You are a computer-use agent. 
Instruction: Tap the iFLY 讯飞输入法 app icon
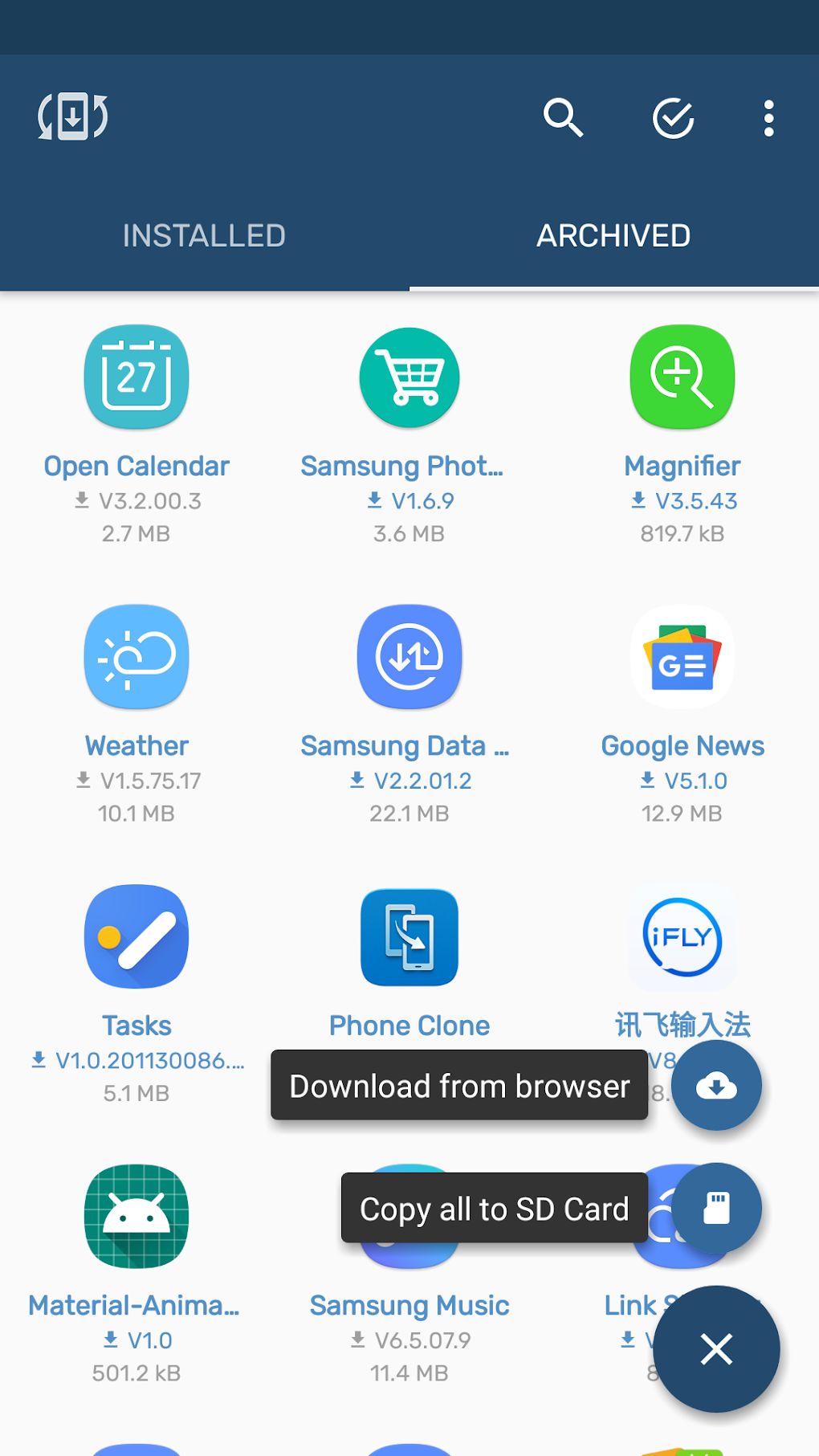click(x=682, y=937)
